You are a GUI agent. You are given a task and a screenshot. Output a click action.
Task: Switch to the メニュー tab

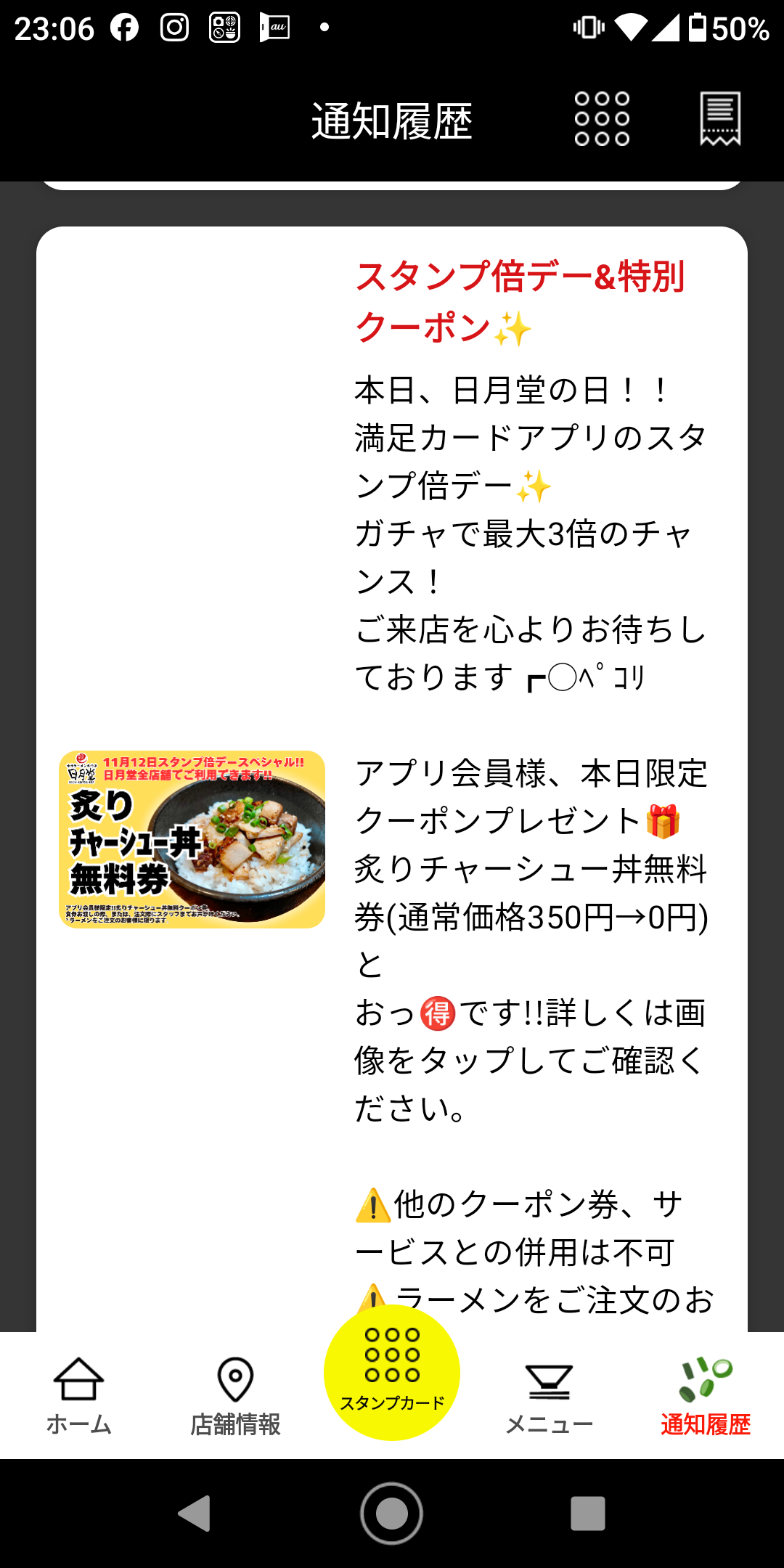[x=550, y=1395]
